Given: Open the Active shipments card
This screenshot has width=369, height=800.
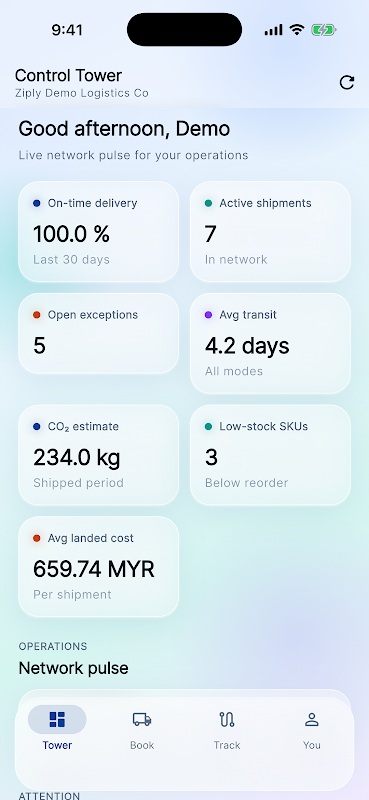Looking at the screenshot, I should click(x=270, y=232).
